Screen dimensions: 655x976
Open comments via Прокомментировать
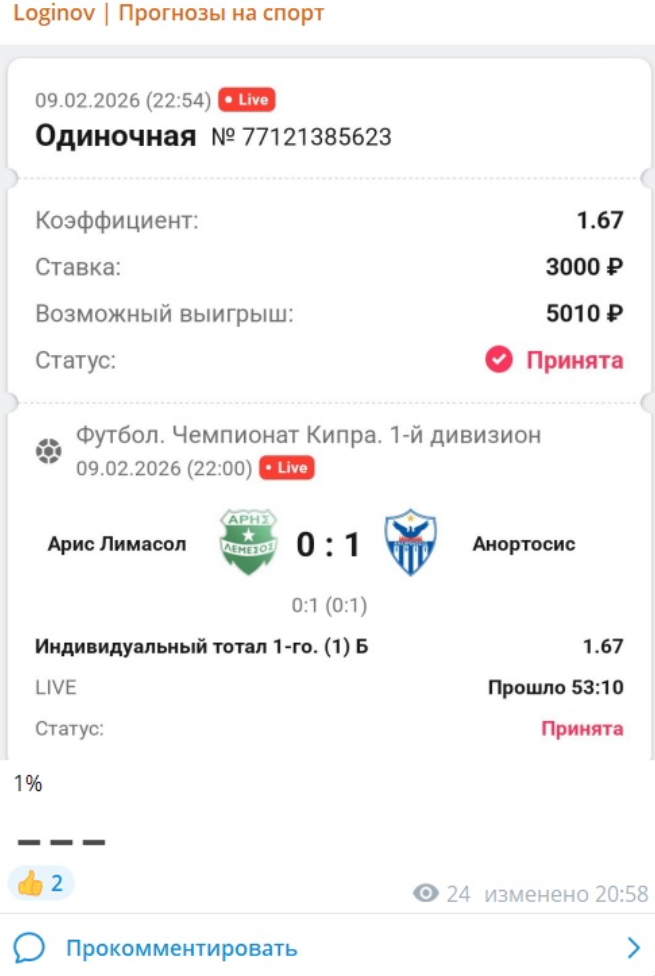click(x=182, y=948)
